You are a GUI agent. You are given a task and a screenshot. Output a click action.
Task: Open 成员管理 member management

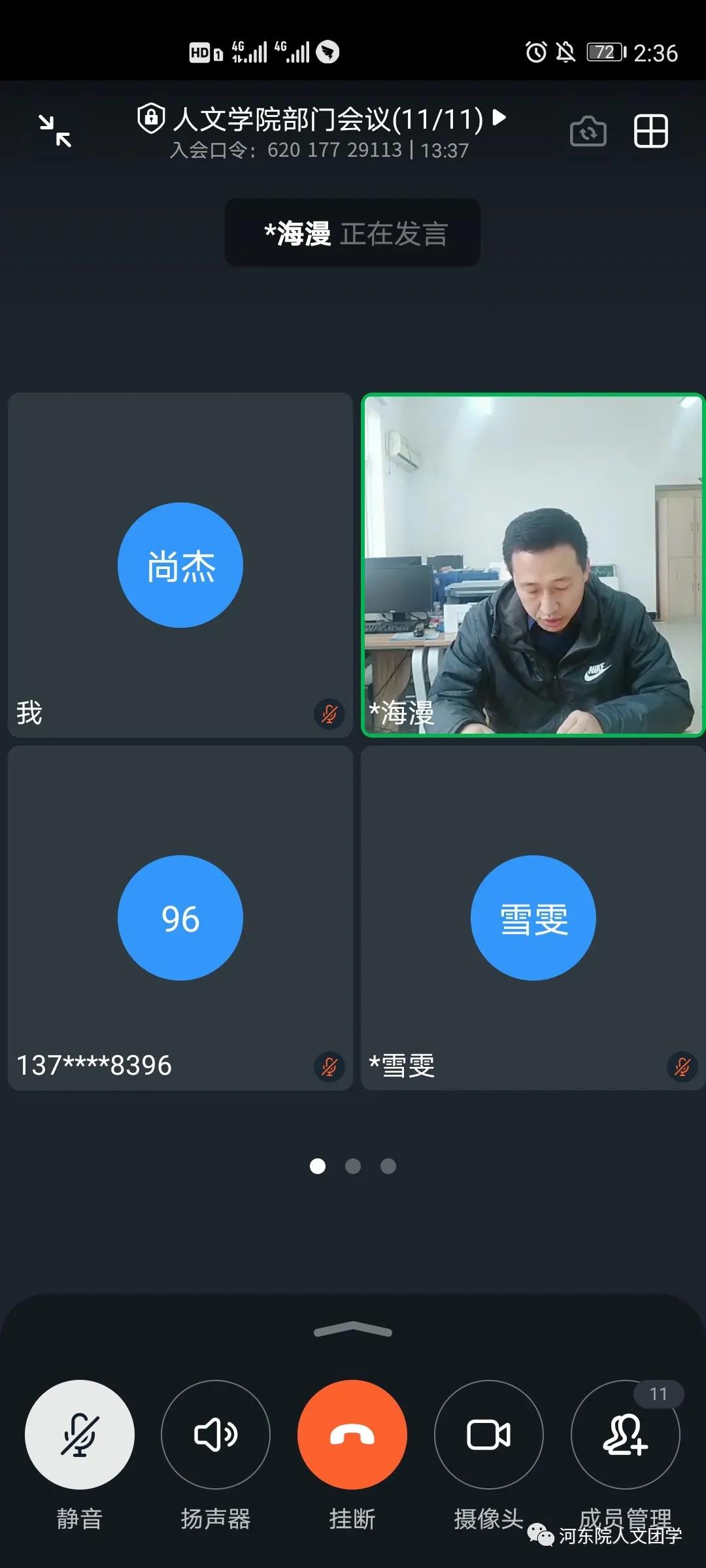pyautogui.click(x=625, y=1434)
